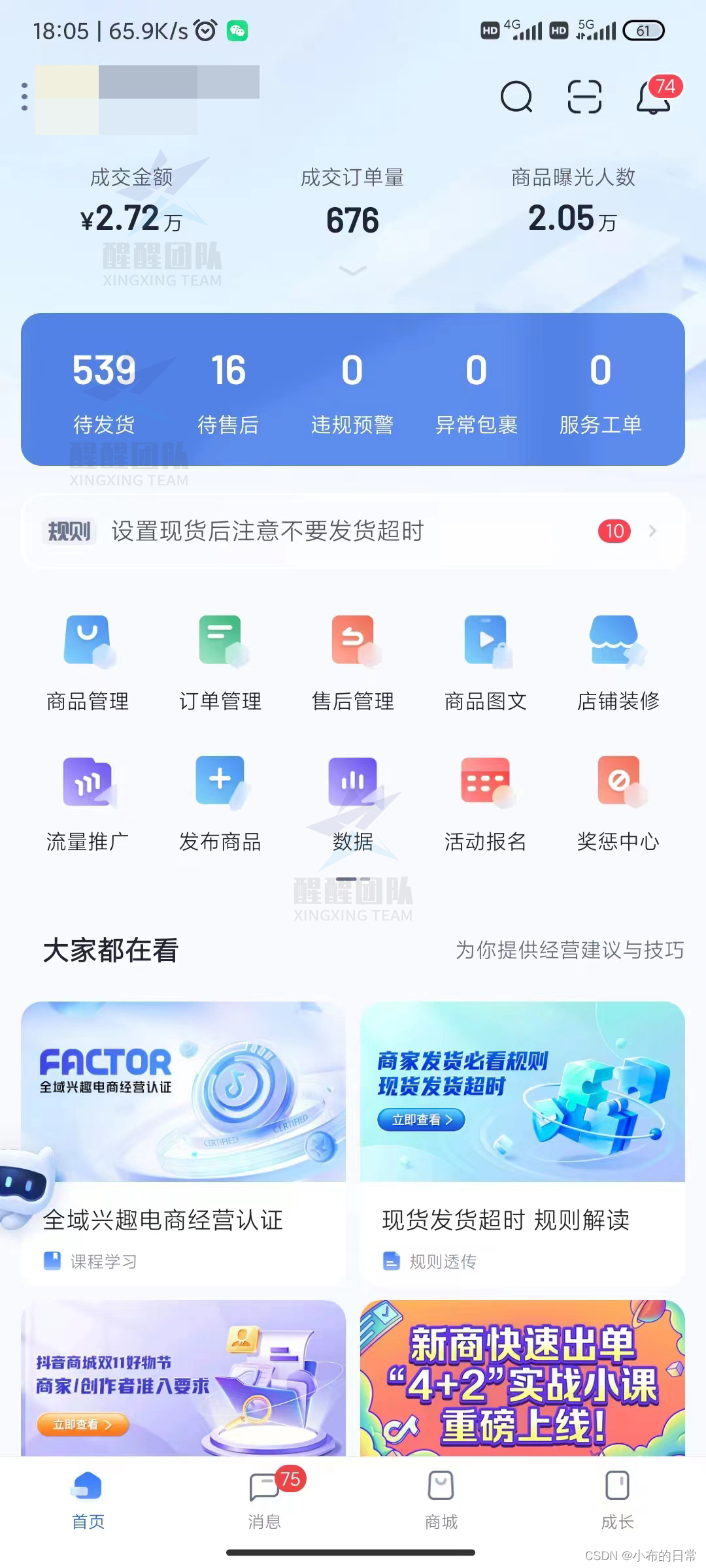
Task: Open the 规则 notice about 发货超时
Action: point(353,531)
